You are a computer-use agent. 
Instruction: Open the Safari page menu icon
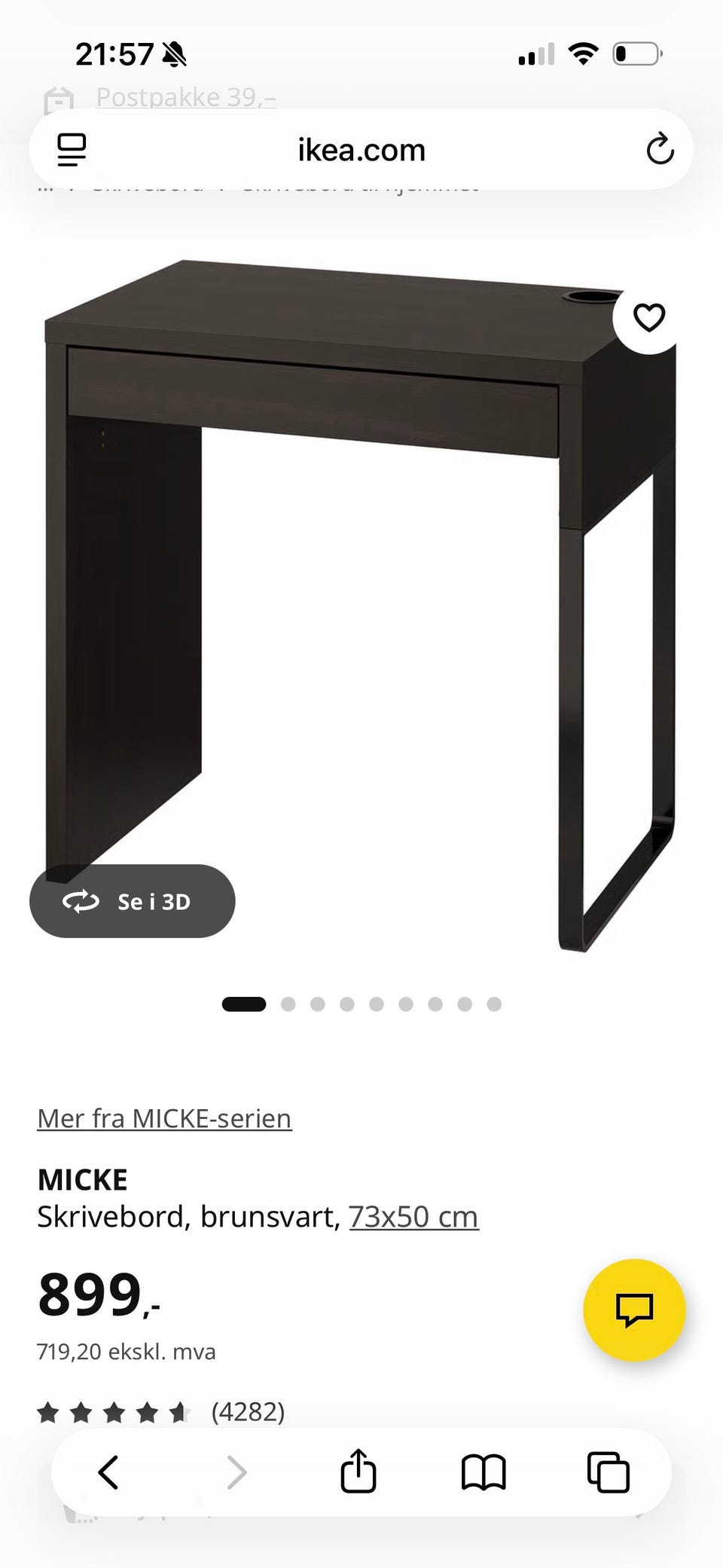coord(72,150)
